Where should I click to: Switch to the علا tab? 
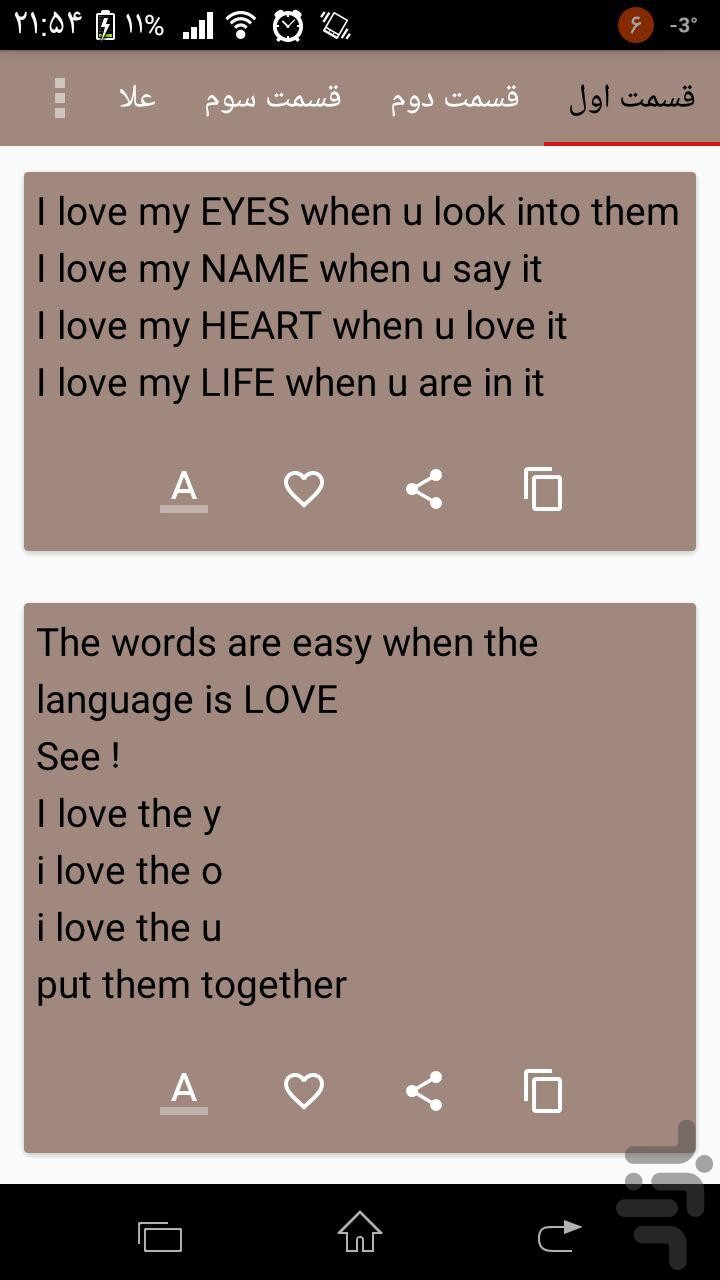(136, 98)
